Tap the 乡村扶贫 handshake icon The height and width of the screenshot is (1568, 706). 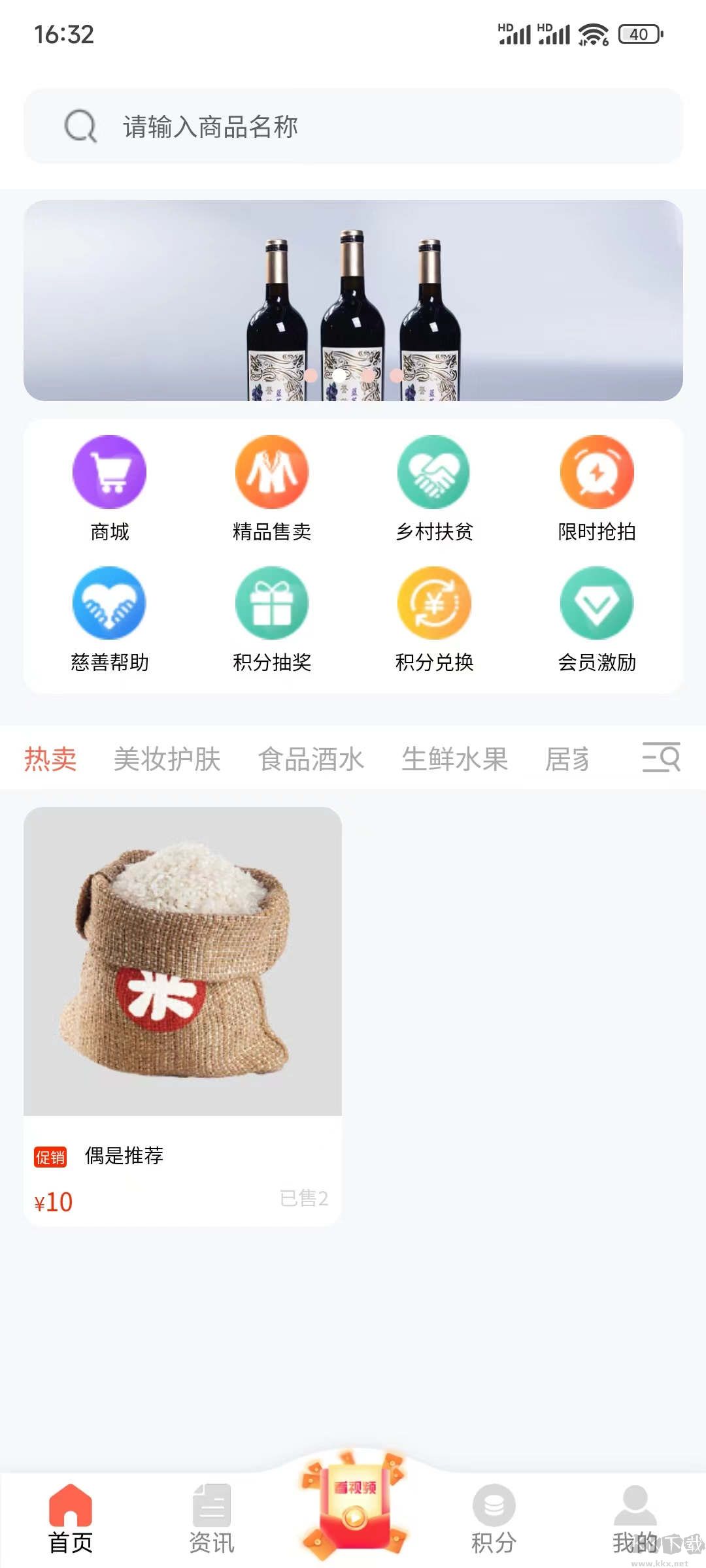(434, 472)
